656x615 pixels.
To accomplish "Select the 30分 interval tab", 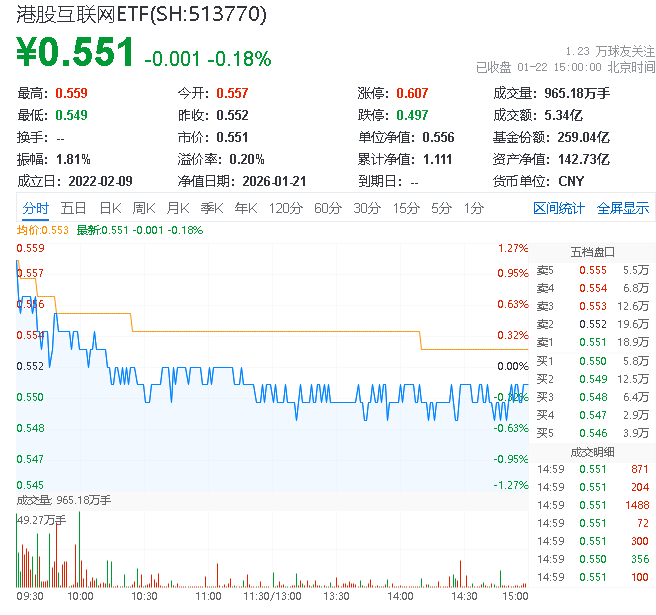I will click(x=367, y=208).
